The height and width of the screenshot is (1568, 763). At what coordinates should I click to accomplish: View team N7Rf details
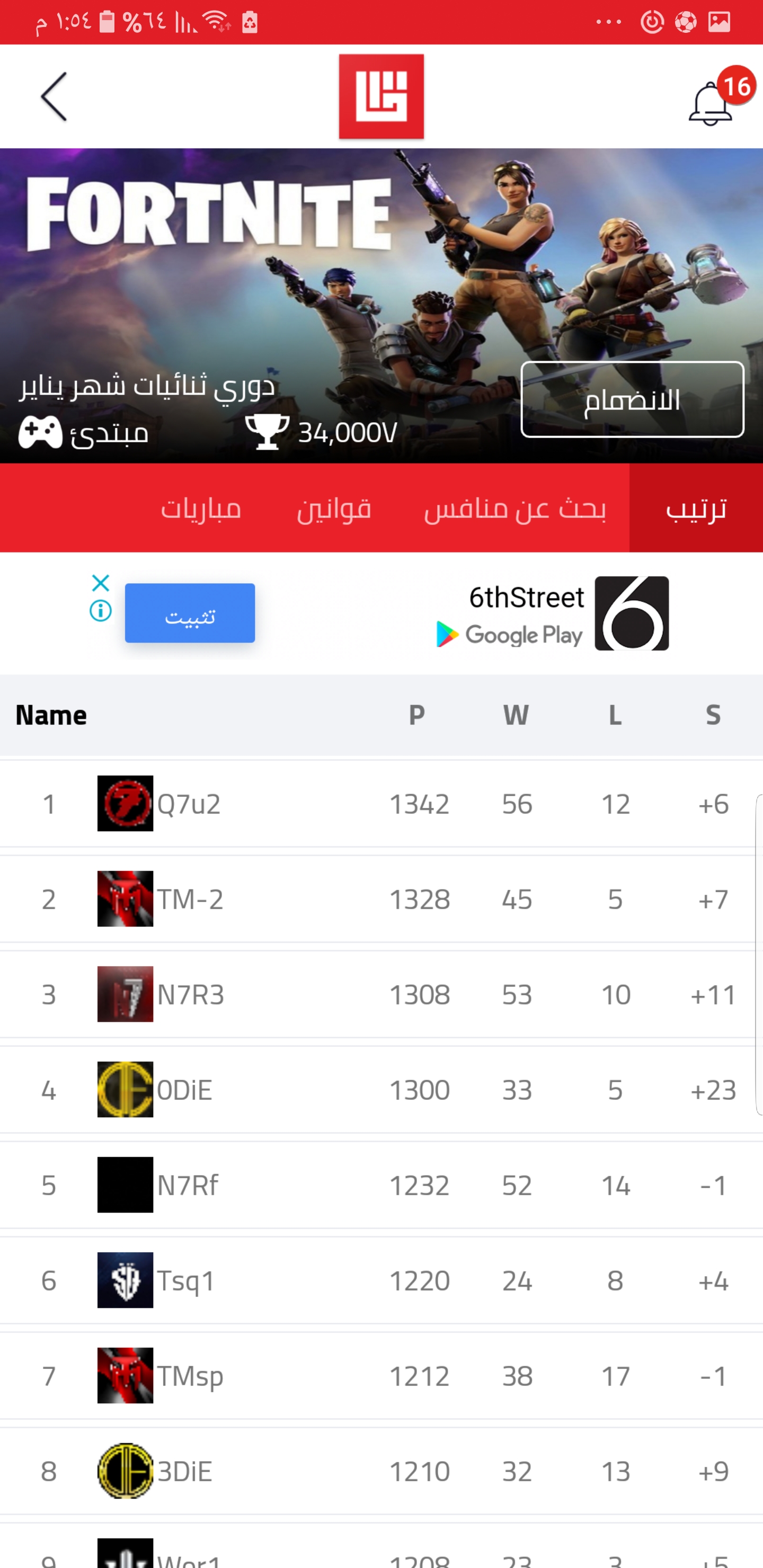coord(381,1185)
